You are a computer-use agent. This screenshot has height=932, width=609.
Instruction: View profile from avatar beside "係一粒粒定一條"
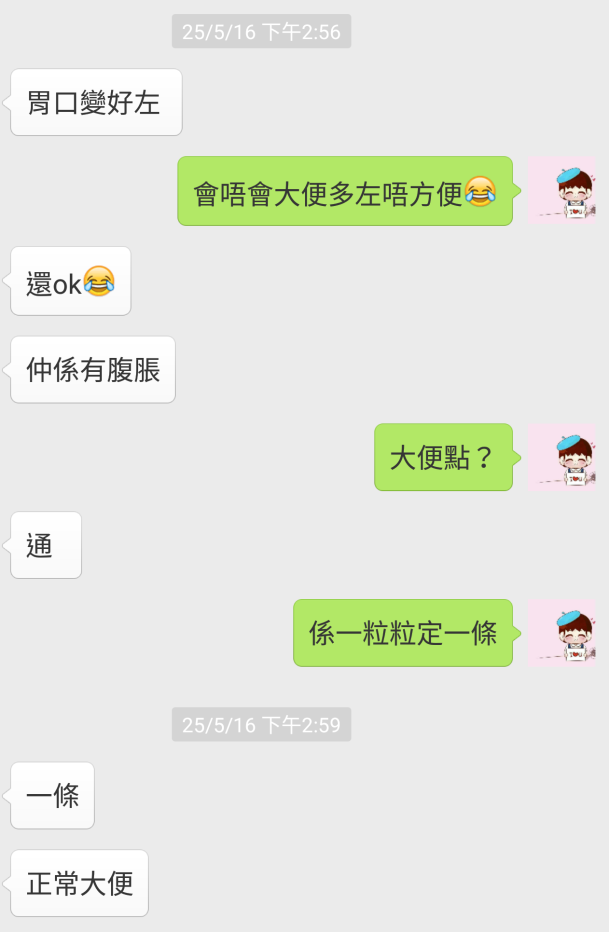pos(562,633)
